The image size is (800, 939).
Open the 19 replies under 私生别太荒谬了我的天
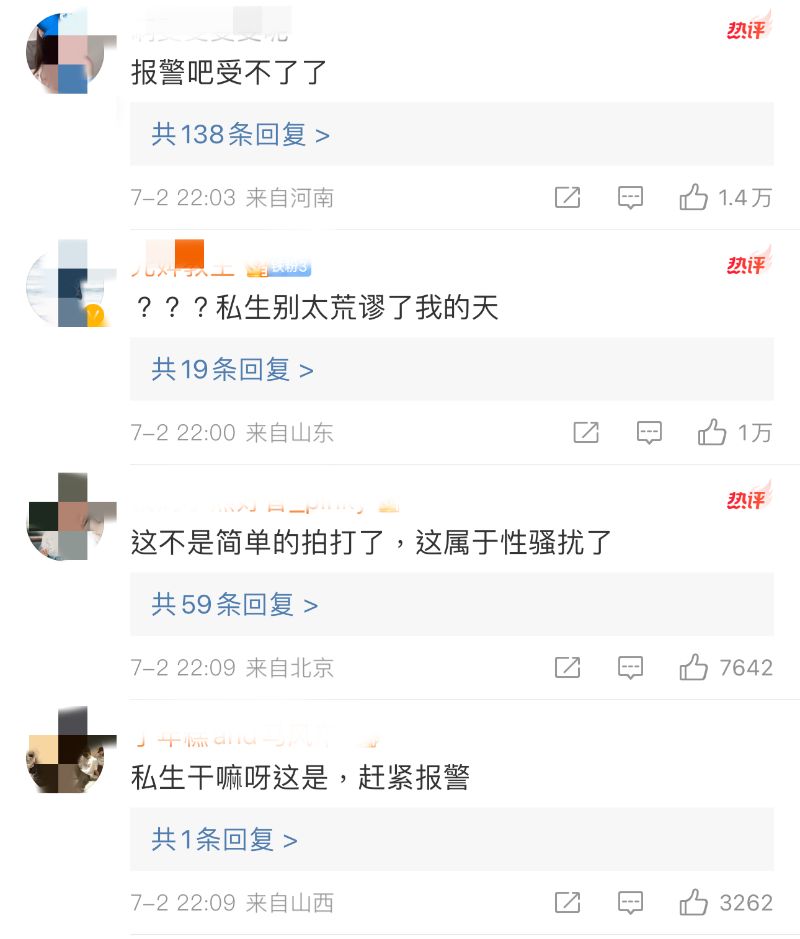(232, 370)
